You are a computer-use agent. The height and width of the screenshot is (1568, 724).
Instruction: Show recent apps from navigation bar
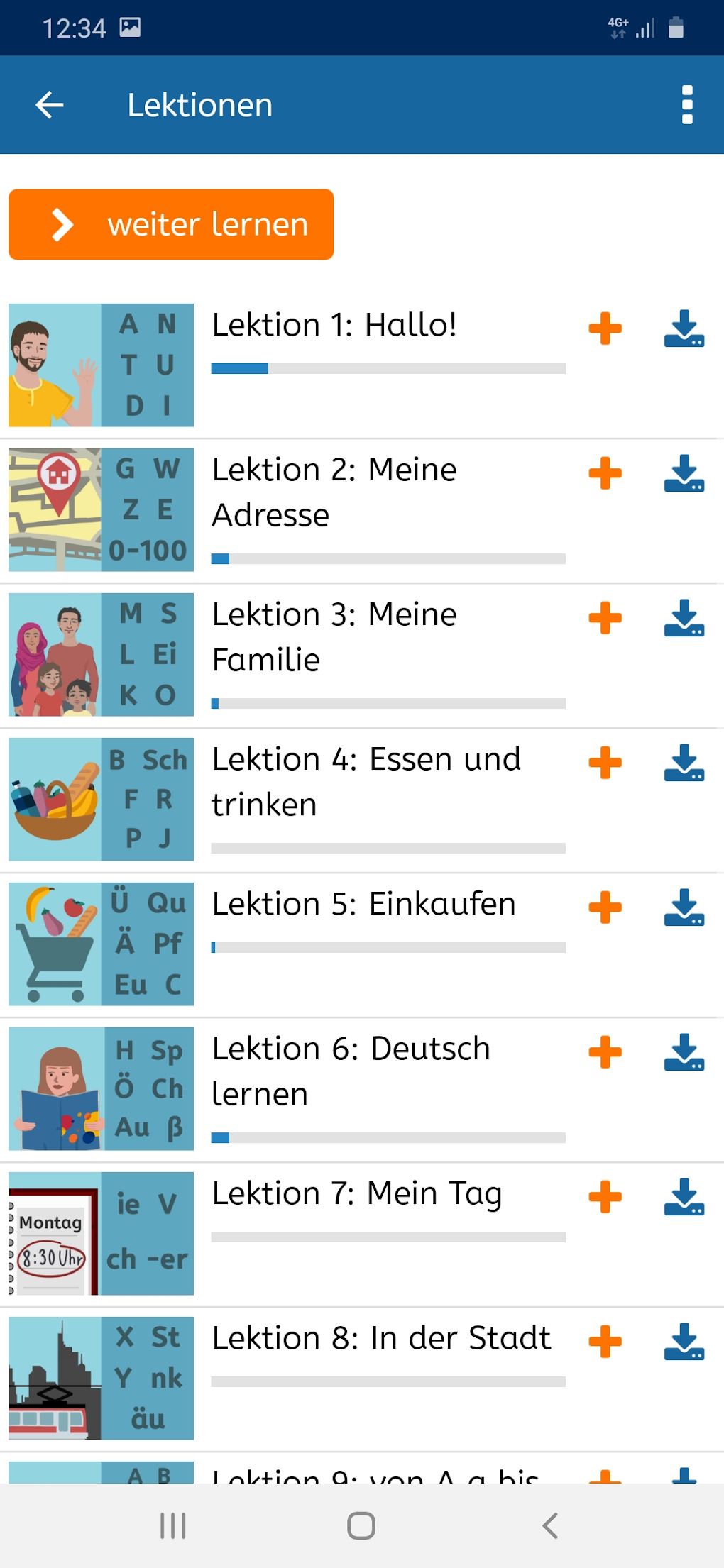[x=172, y=1525]
